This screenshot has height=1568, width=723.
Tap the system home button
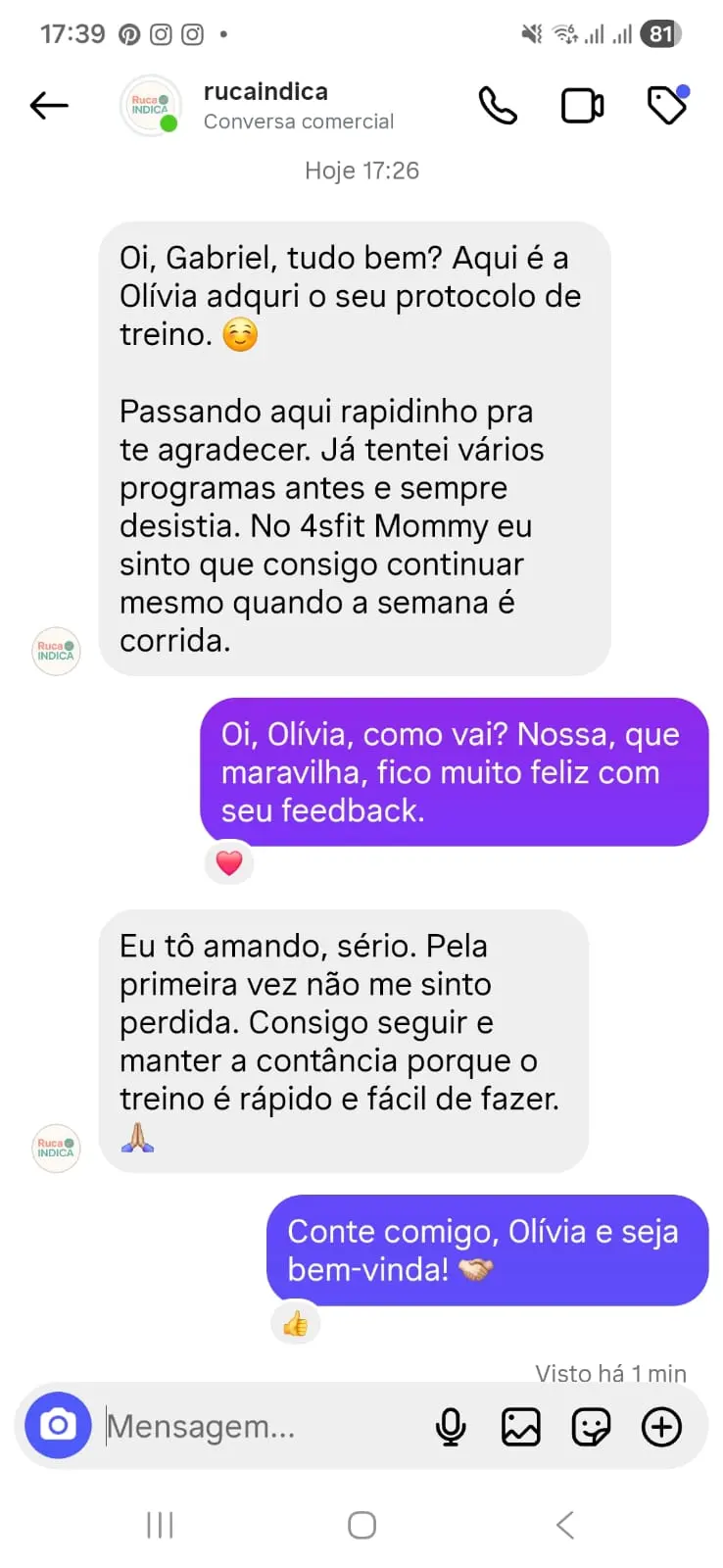361,1525
